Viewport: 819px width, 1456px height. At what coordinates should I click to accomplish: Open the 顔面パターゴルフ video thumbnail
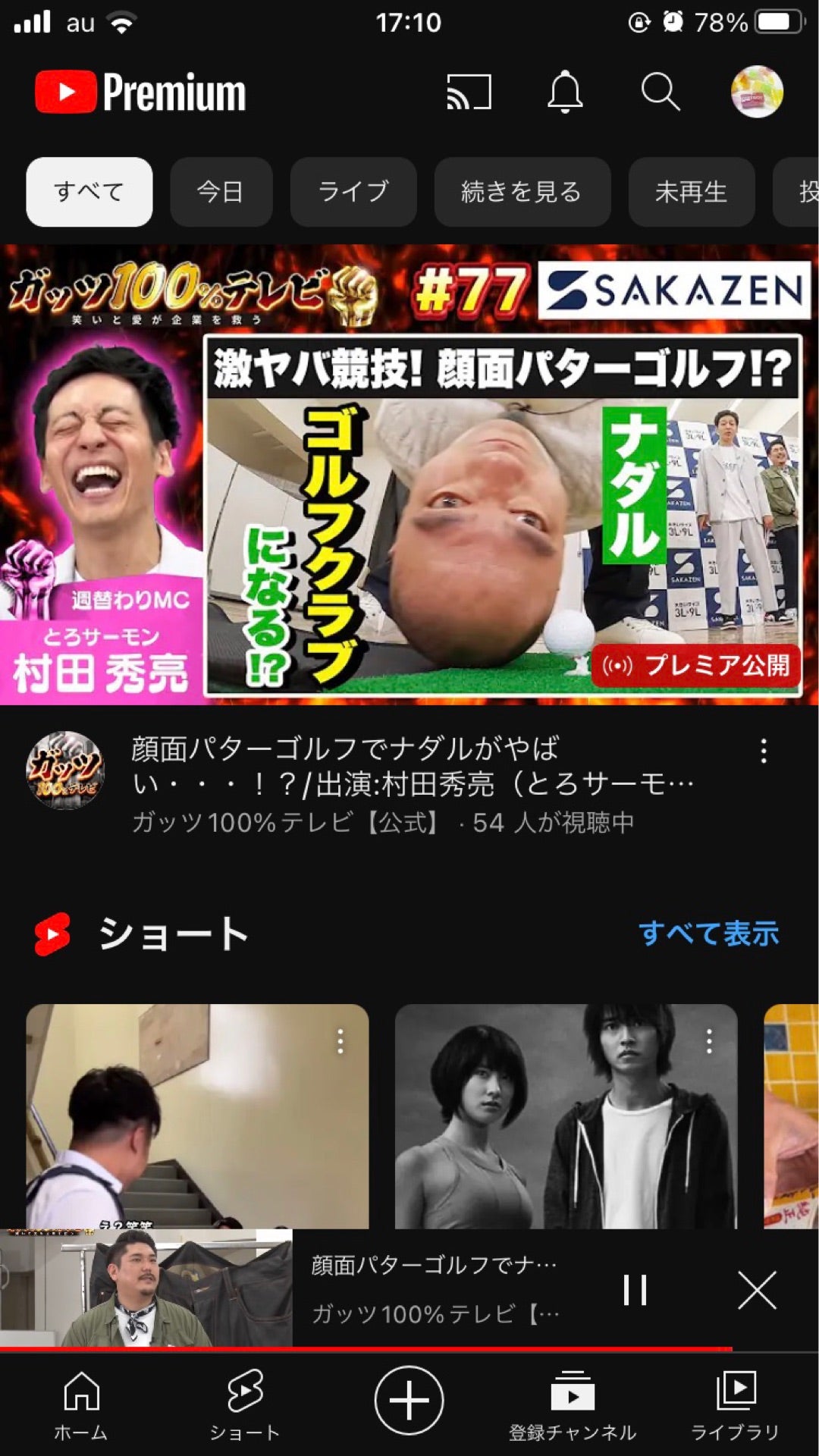coord(409,478)
